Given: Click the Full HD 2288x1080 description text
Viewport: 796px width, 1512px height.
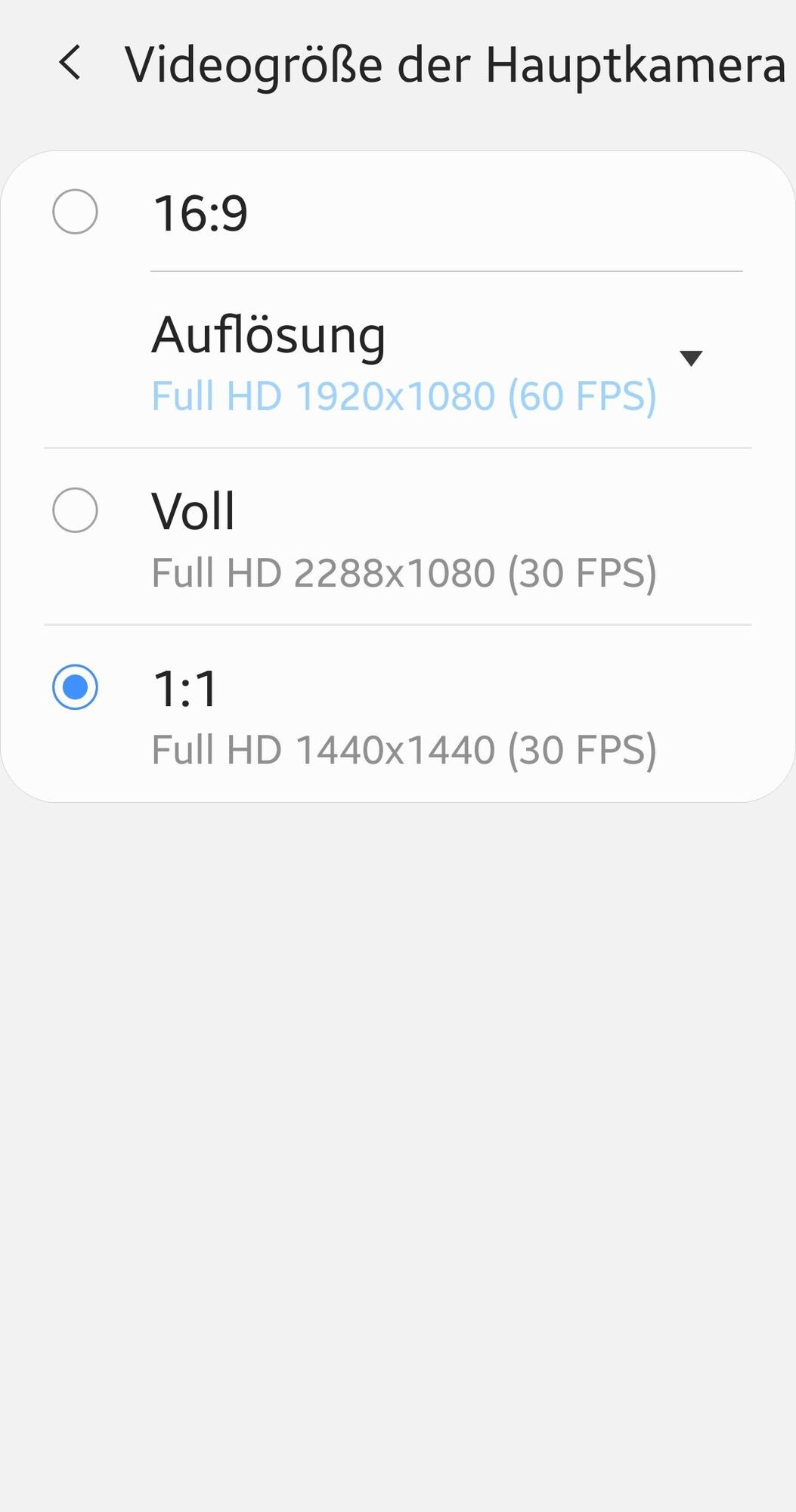Looking at the screenshot, I should point(404,573).
